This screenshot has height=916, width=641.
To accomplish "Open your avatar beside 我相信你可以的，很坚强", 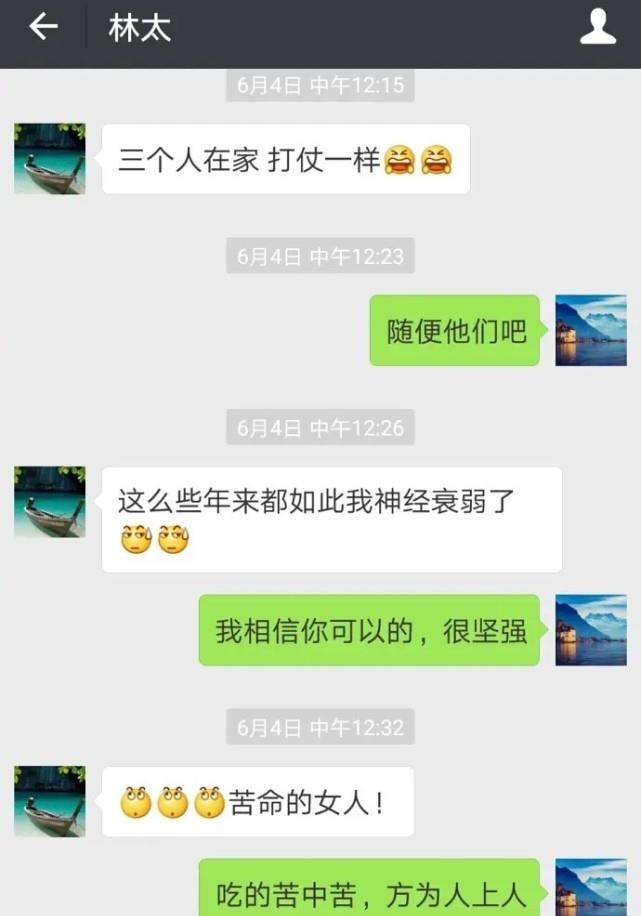I will pos(591,630).
